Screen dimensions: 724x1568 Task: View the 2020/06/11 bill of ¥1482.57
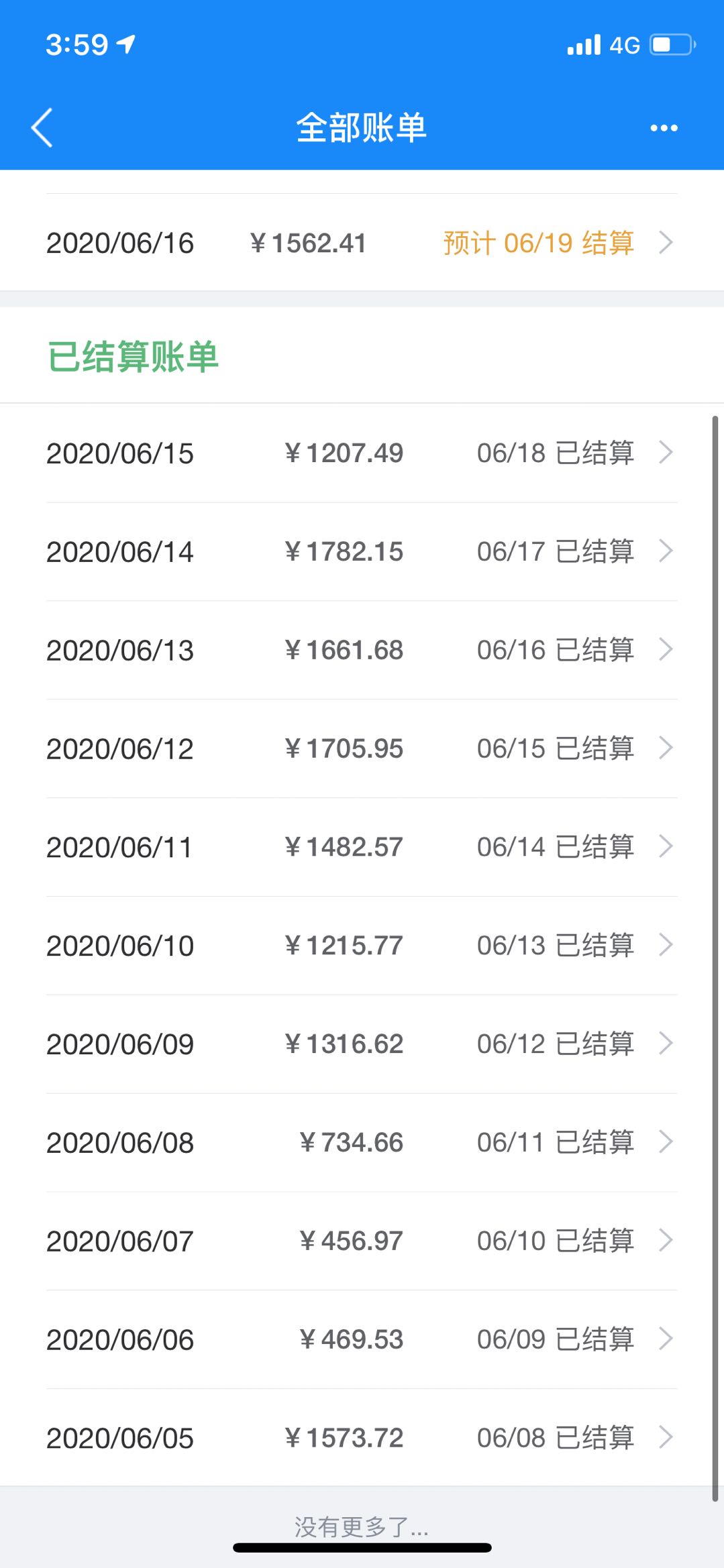click(x=362, y=848)
